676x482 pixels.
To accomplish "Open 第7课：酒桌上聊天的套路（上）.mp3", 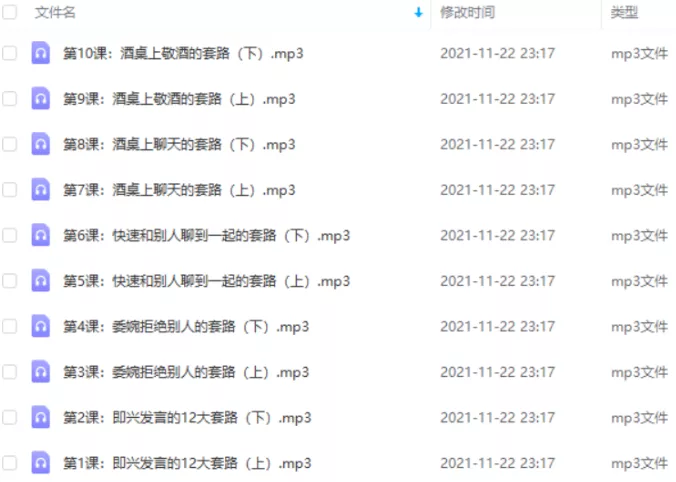I will (179, 190).
